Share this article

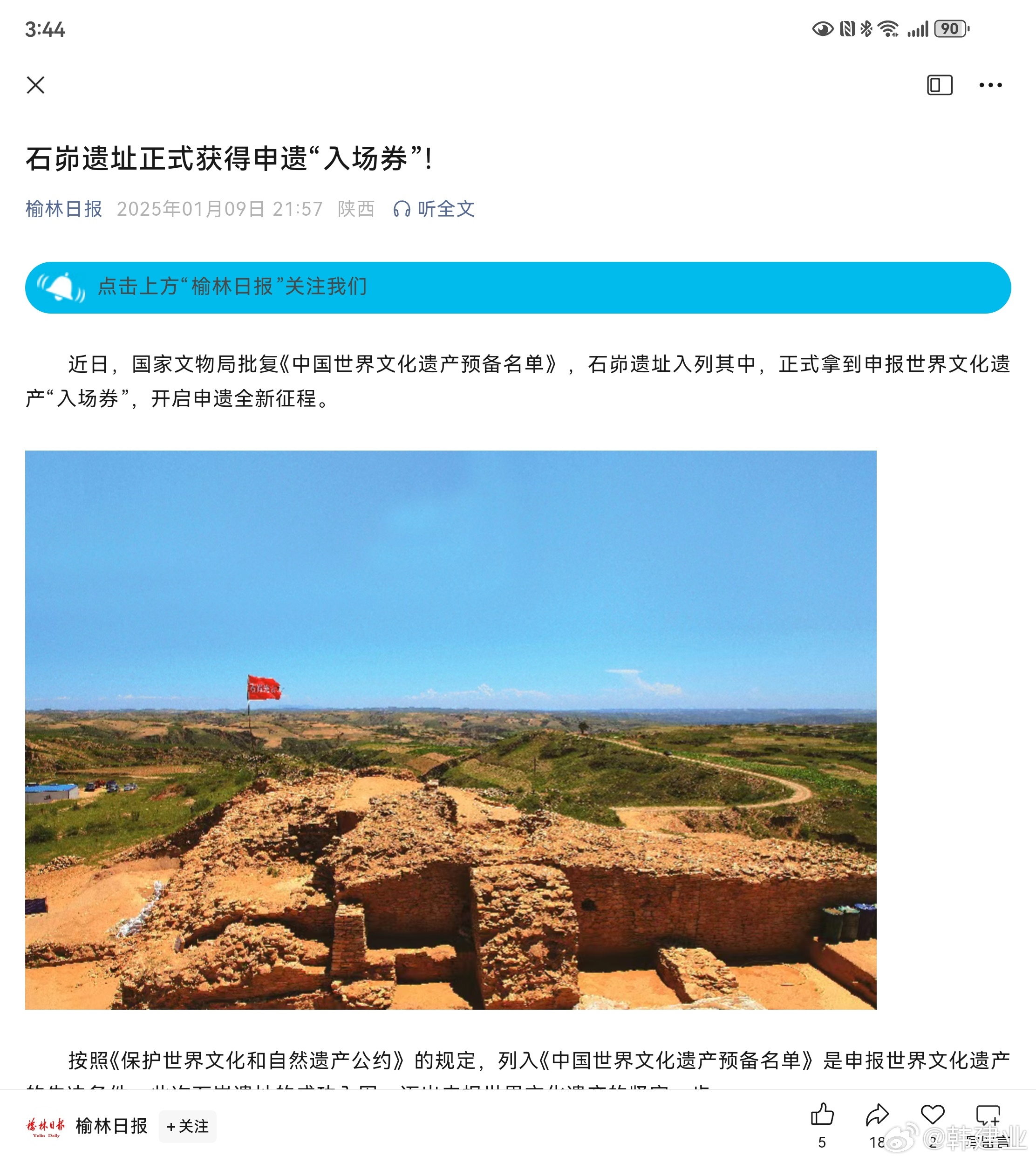(x=877, y=1116)
